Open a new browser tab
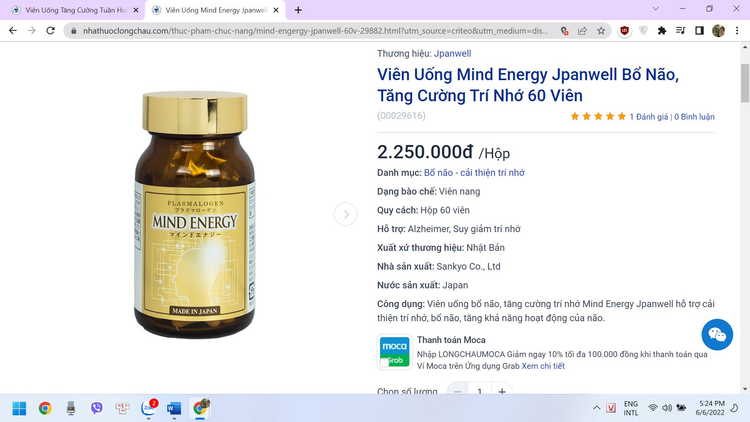The width and height of the screenshot is (750, 422). coord(298,10)
